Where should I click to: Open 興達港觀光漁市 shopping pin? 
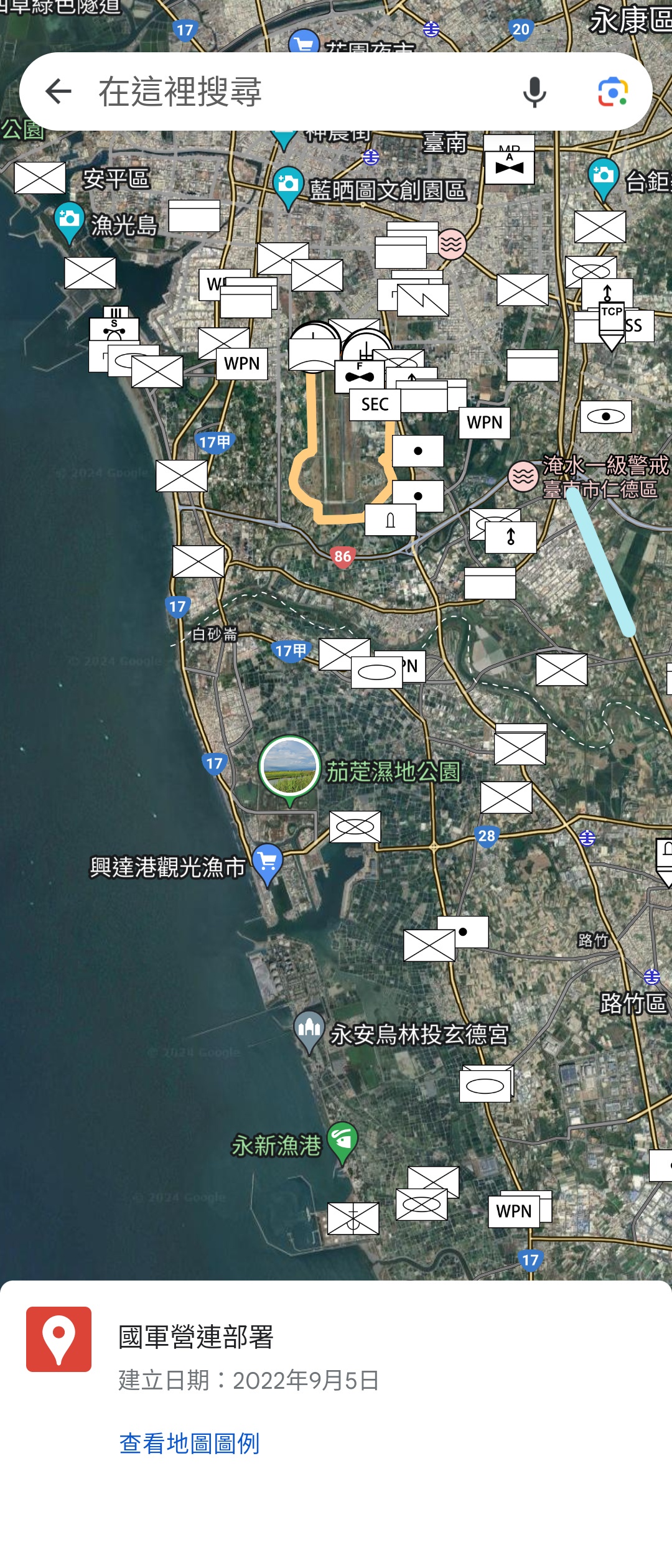[268, 862]
